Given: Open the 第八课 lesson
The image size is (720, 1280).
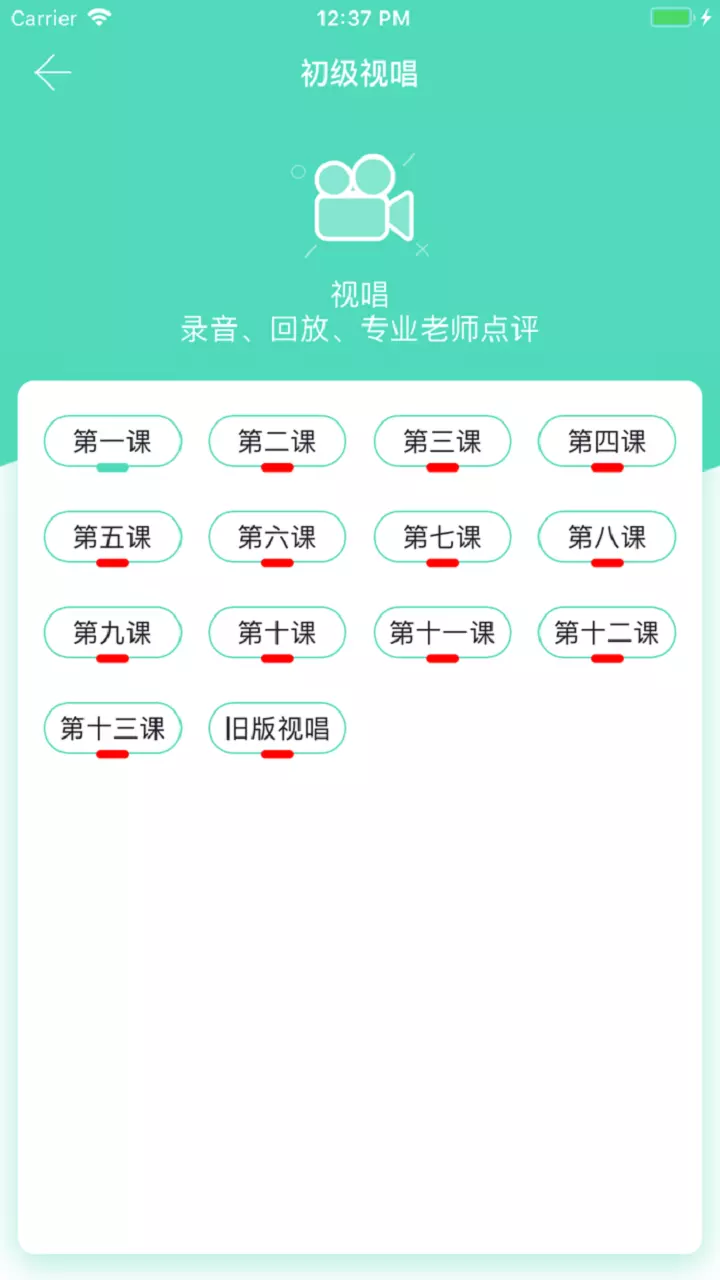Looking at the screenshot, I should click(x=607, y=537).
